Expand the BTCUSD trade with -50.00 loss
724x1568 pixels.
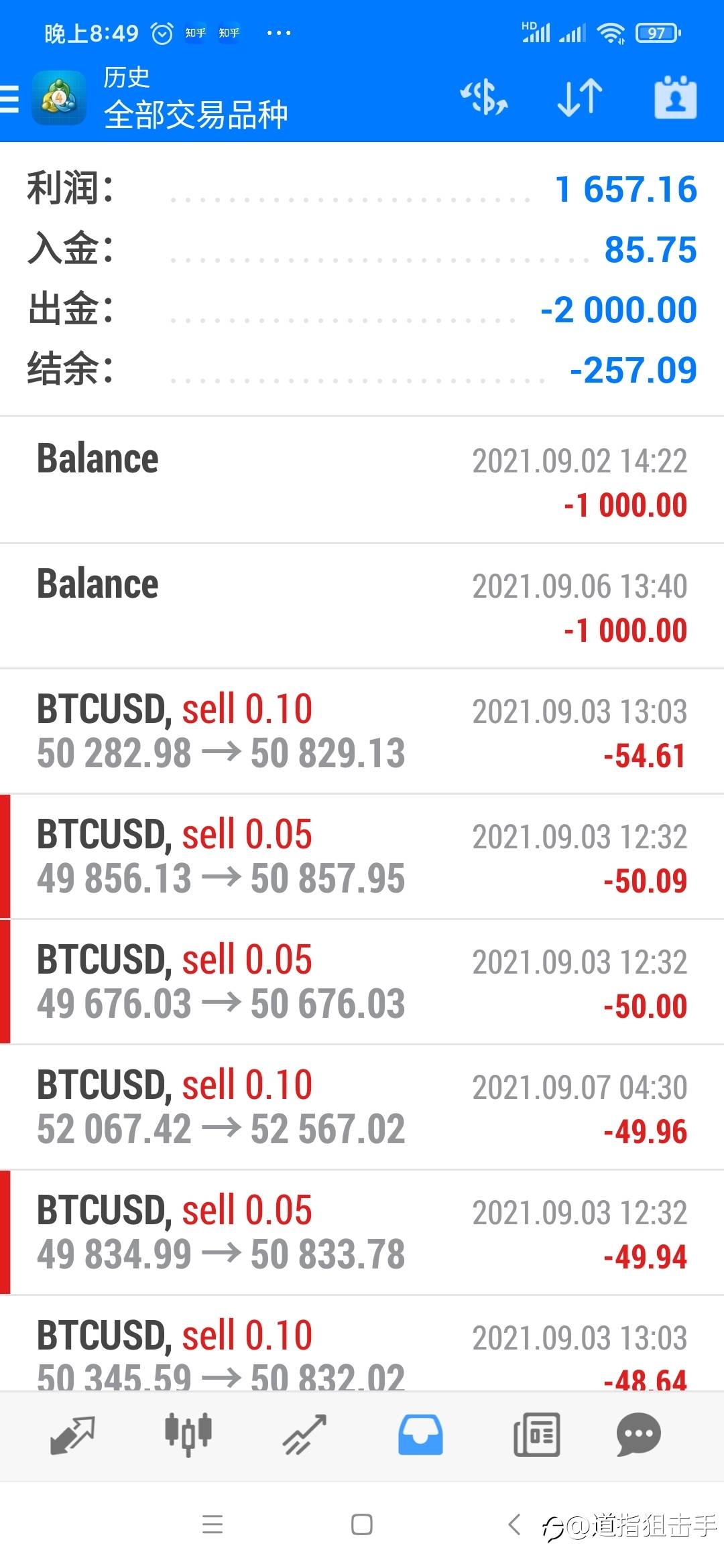click(x=362, y=982)
